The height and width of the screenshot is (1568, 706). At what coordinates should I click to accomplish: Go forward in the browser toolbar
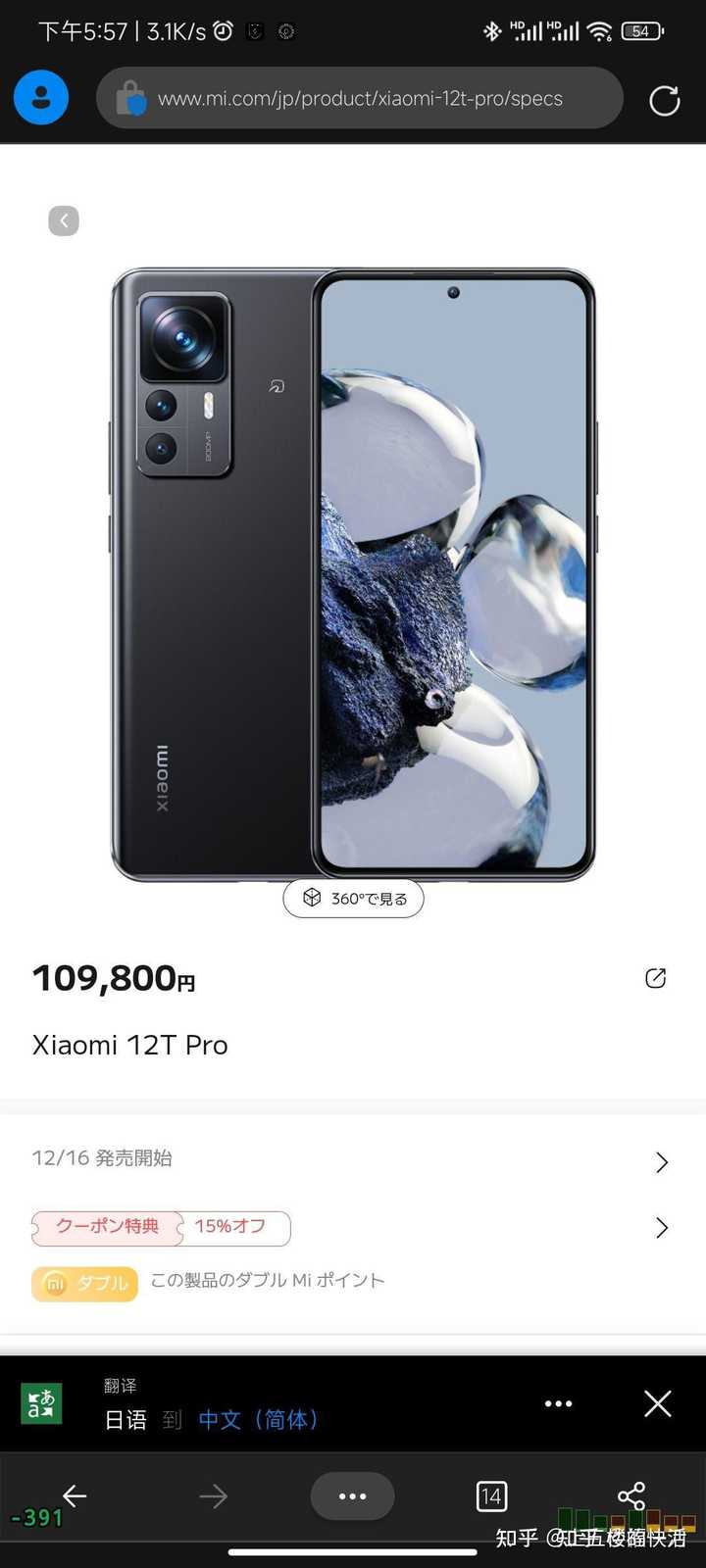[213, 1495]
